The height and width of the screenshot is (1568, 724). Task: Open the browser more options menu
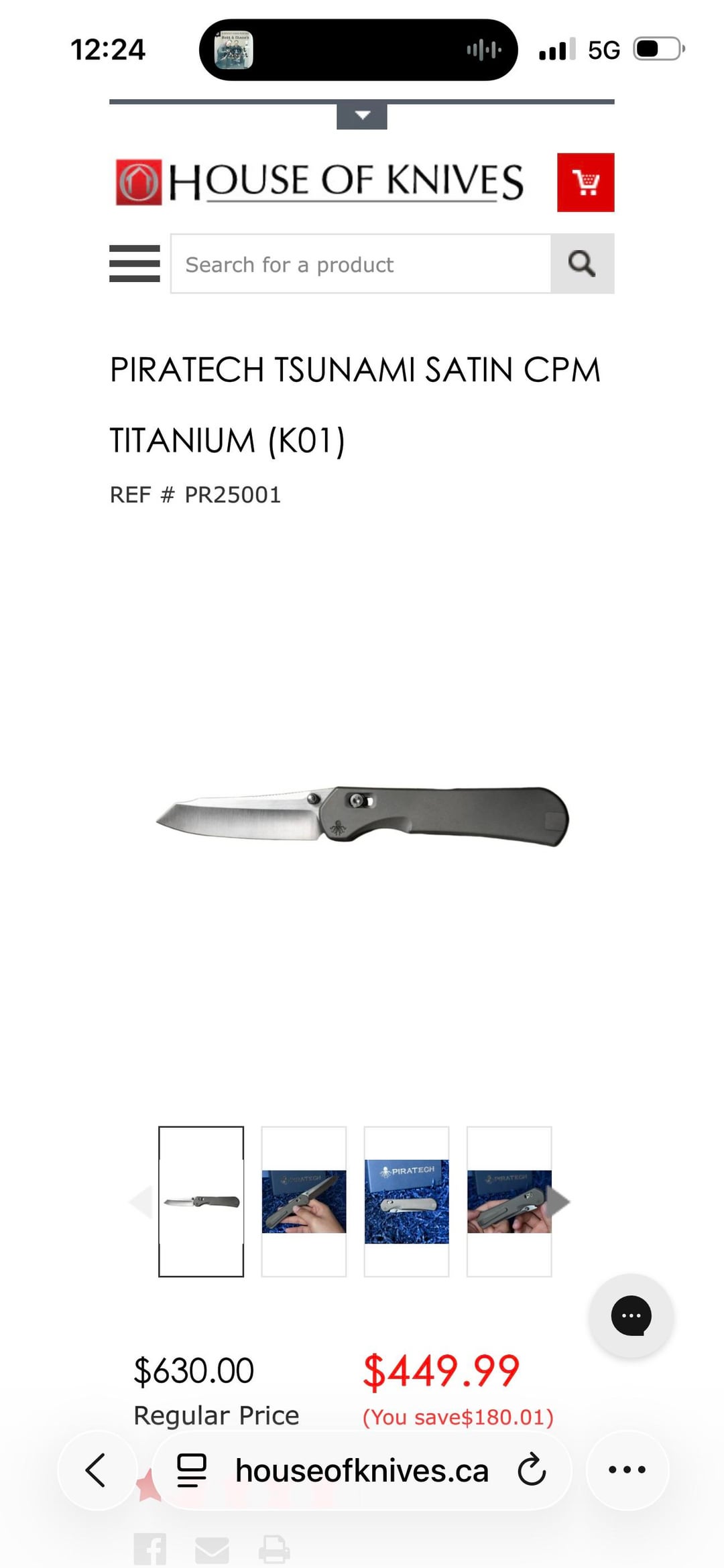coord(627,1470)
